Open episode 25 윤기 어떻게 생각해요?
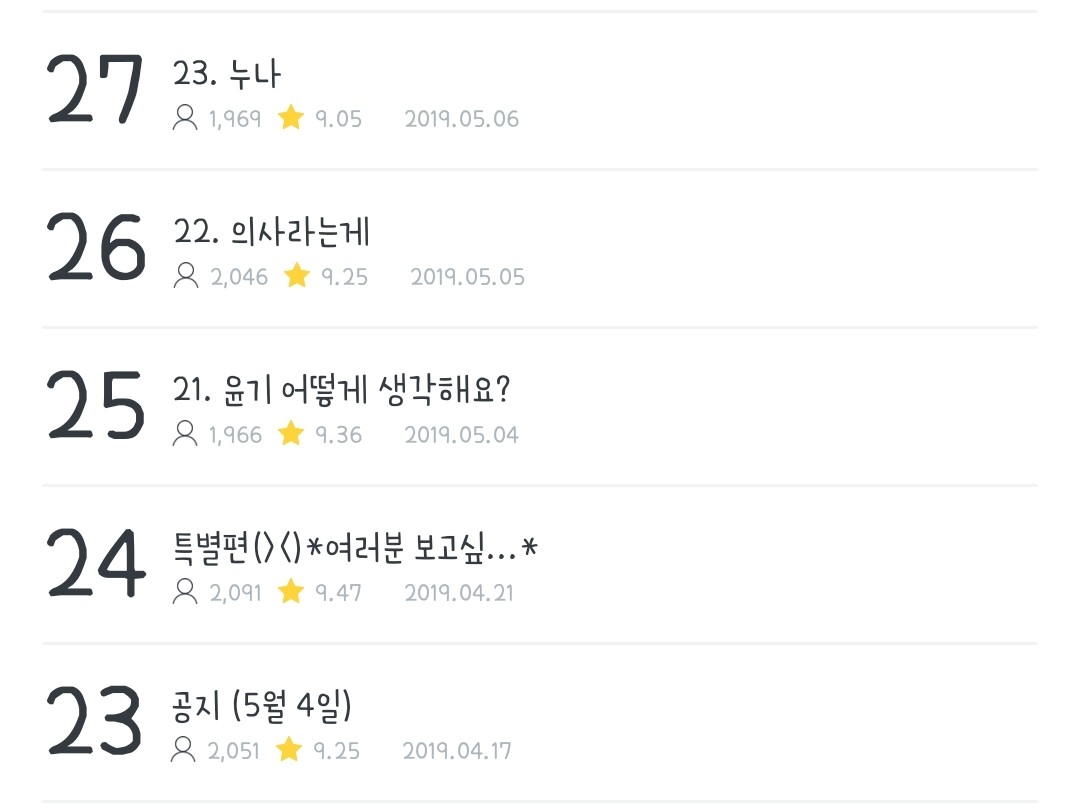This screenshot has width=1080, height=810. [539, 406]
